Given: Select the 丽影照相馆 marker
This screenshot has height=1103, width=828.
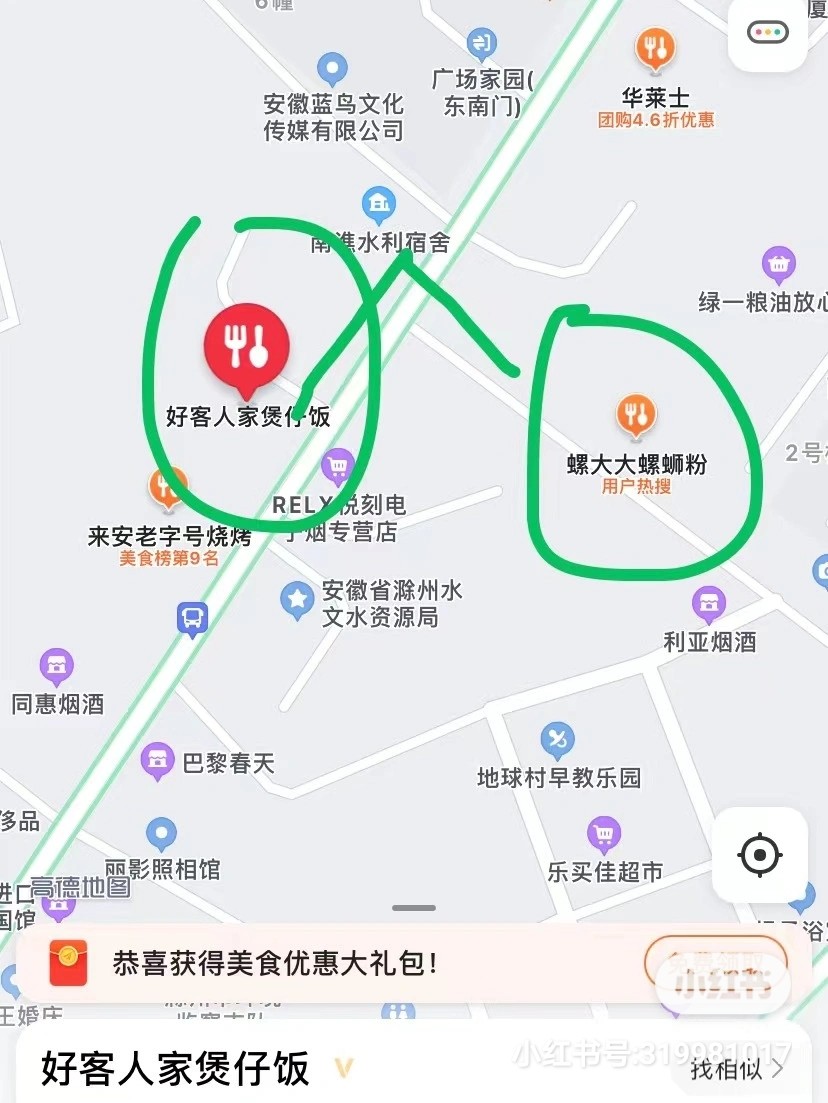Looking at the screenshot, I should pos(161,834).
